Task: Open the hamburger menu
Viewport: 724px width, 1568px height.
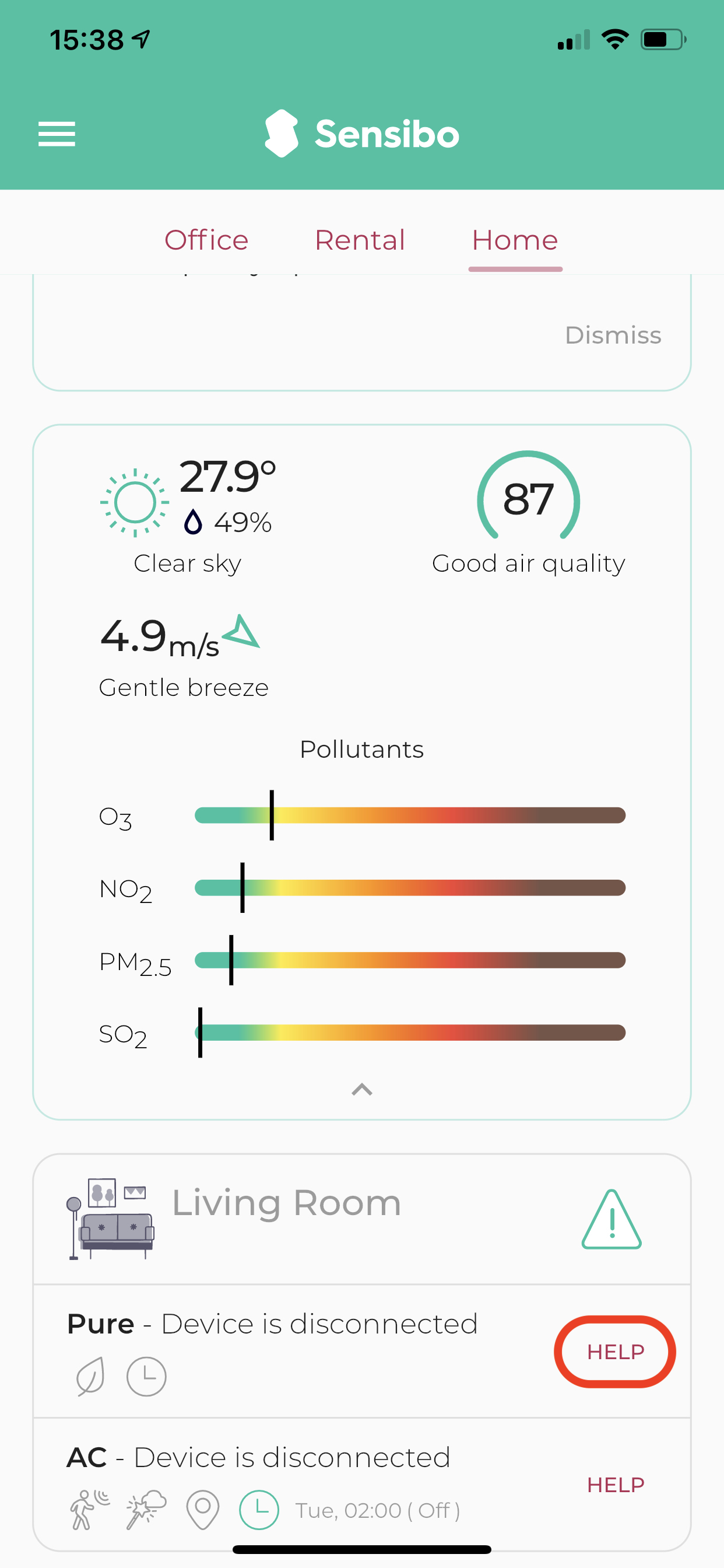Action: coord(57,134)
